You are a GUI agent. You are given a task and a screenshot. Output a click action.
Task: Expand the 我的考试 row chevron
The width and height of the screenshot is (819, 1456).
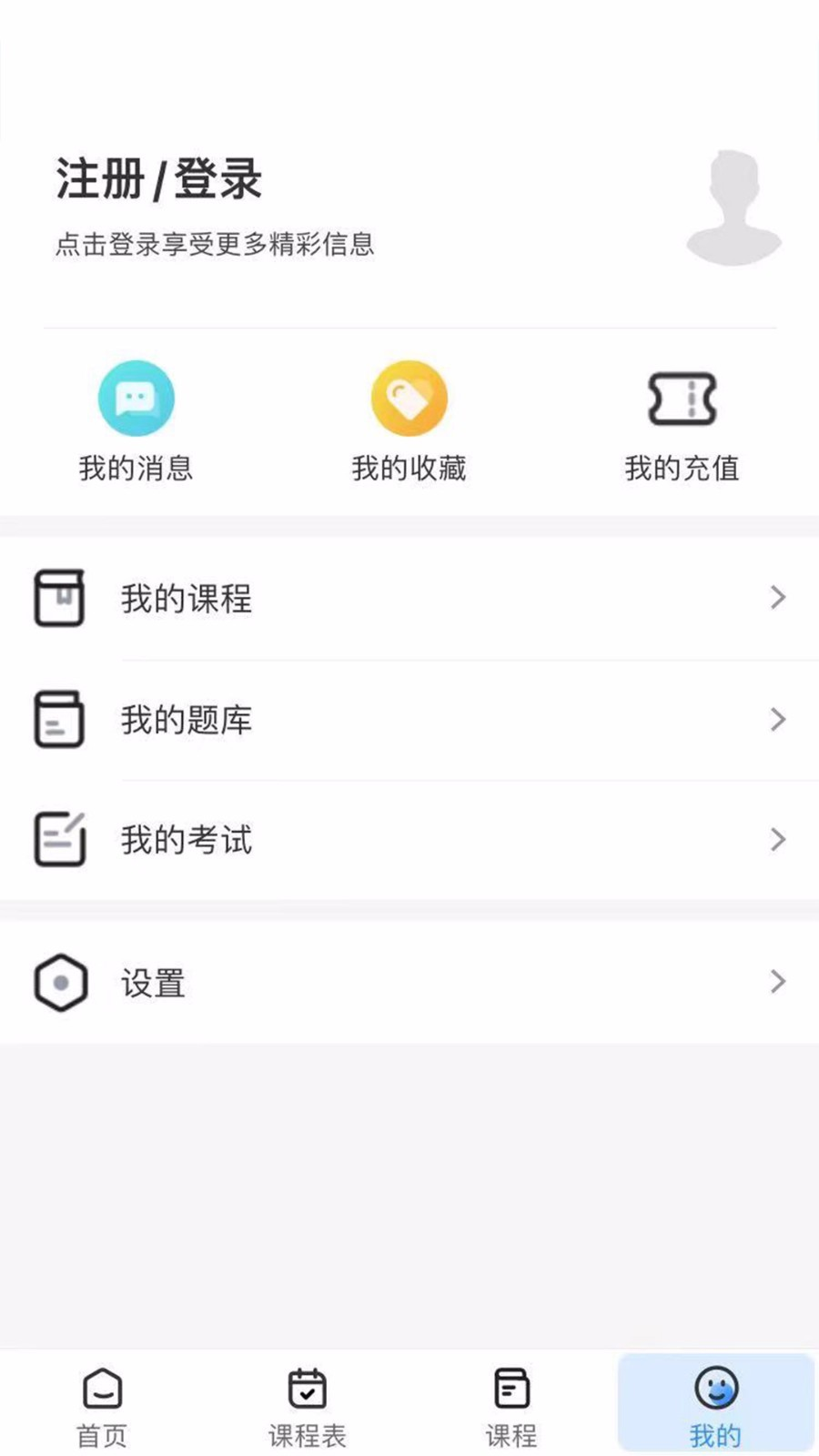coord(777,839)
